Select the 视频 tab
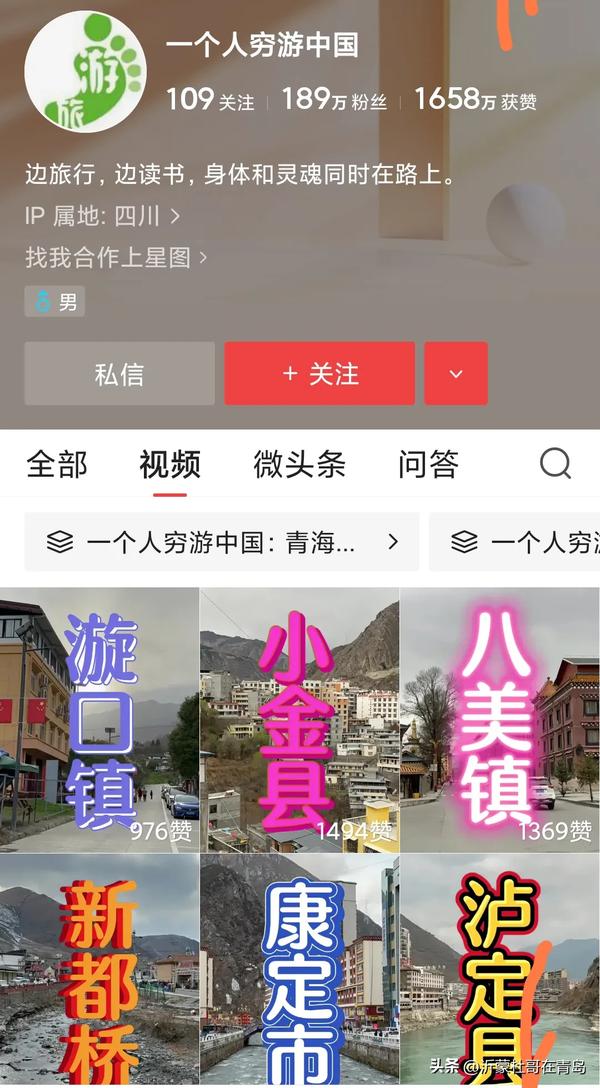600x1088 pixels. (x=170, y=464)
